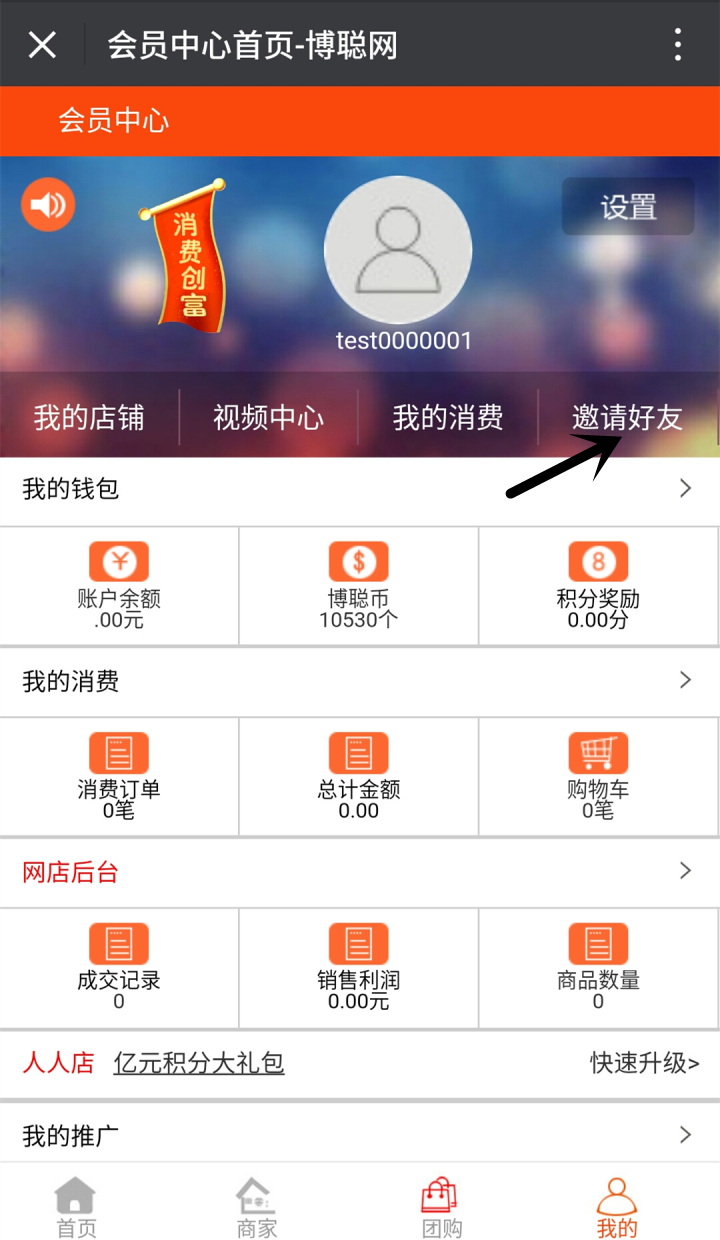This screenshot has height=1240, width=720.
Task: Open the 网店后台 row
Action: pyautogui.click(x=360, y=872)
